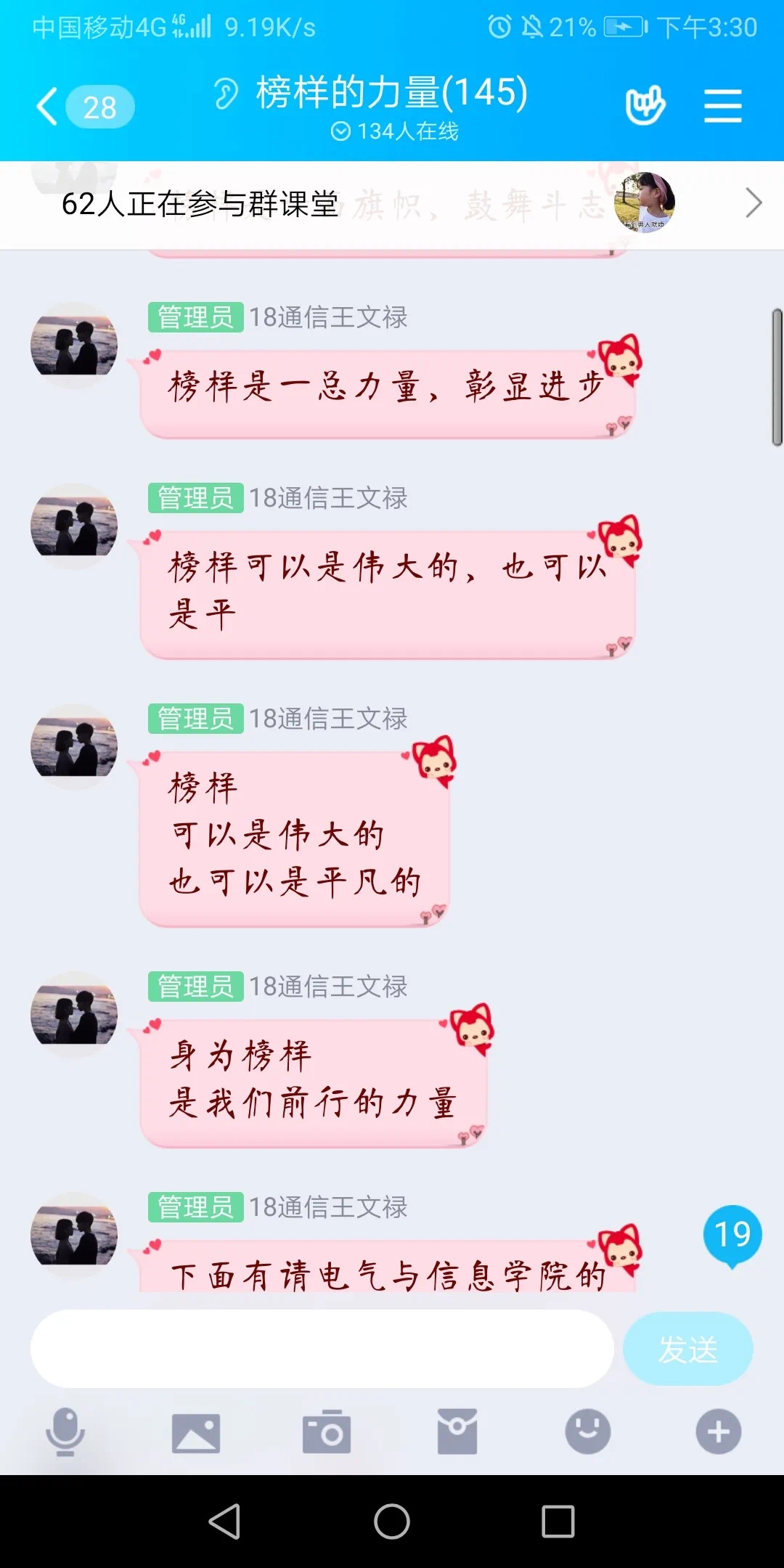
Task: Open avatar of sender of 榜样是一总力量 message
Action: coord(74,346)
